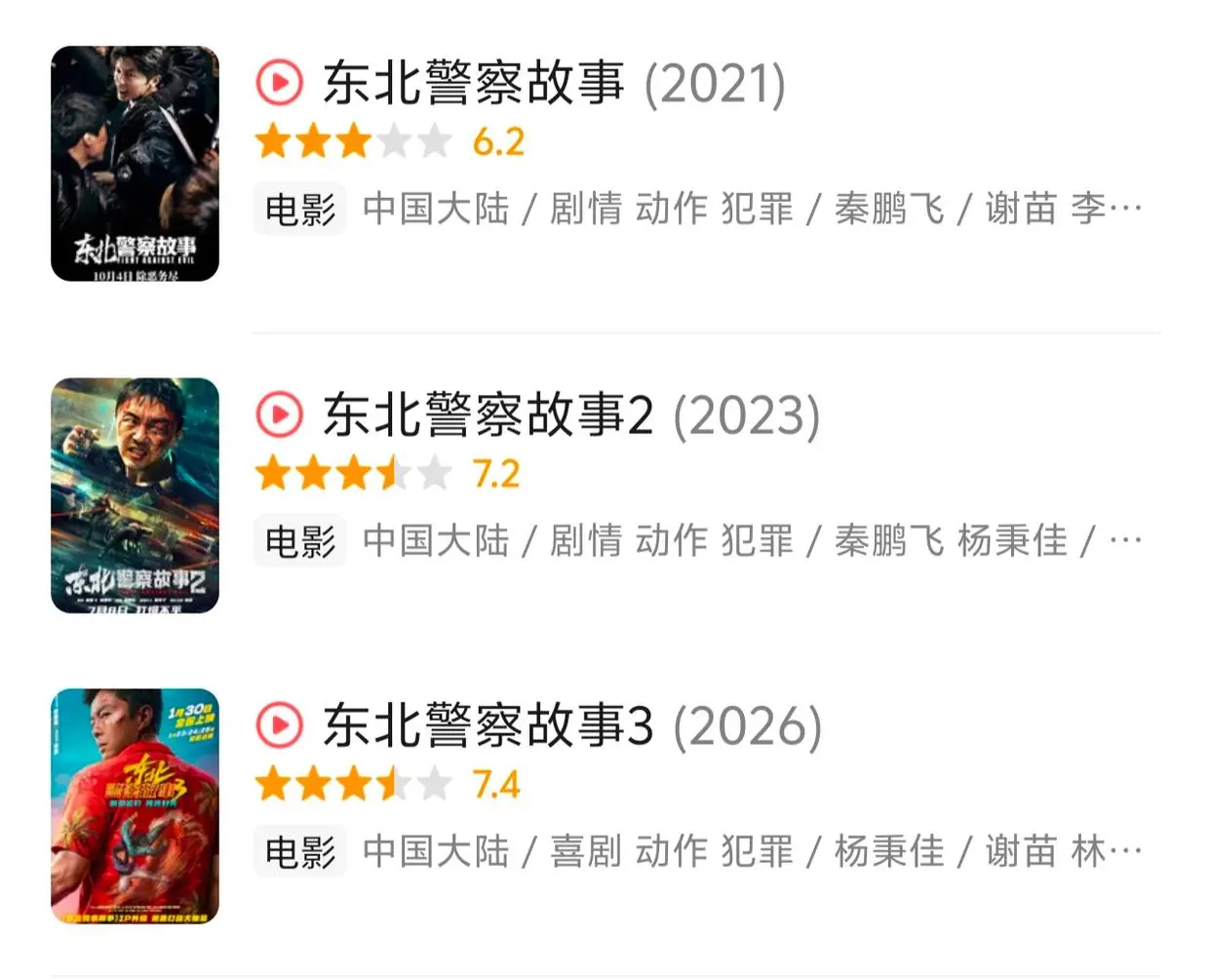Tap the play icon beside 东北警察故事 (2021)

click(280, 83)
